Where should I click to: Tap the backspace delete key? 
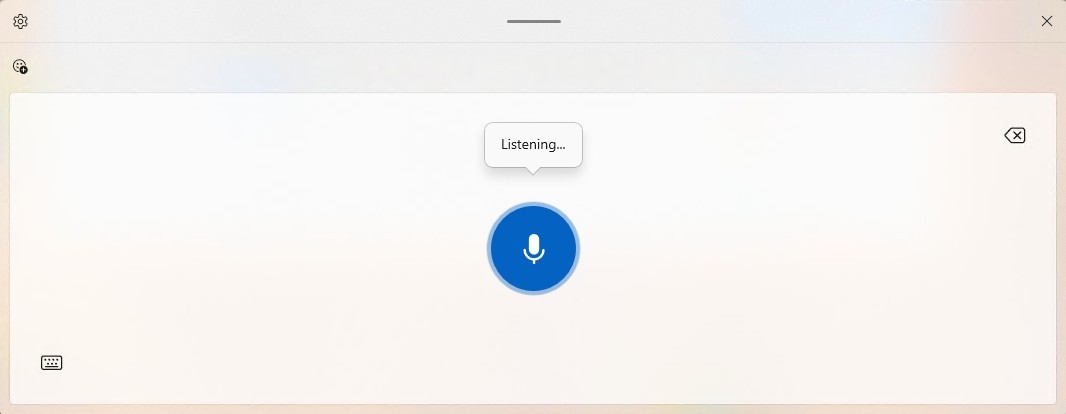pyautogui.click(x=1014, y=136)
